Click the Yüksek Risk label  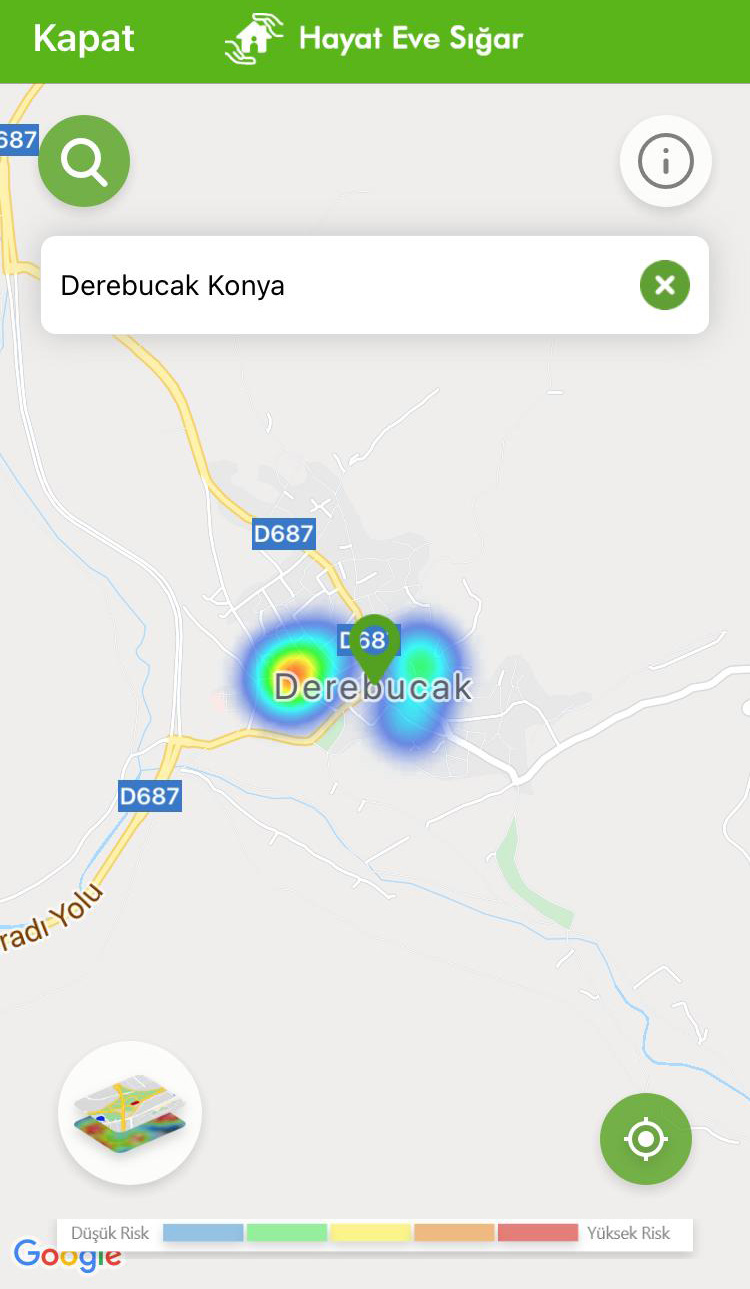click(x=627, y=1233)
